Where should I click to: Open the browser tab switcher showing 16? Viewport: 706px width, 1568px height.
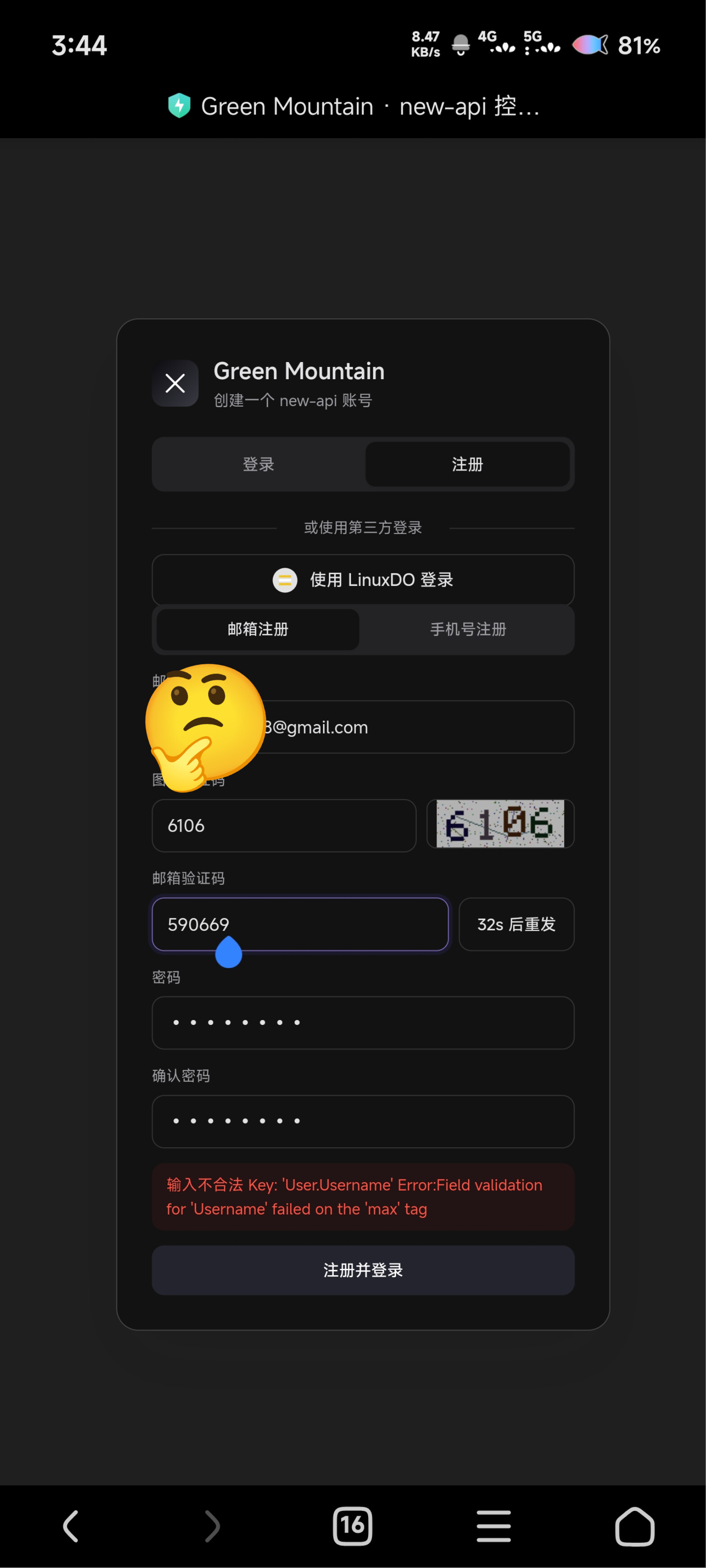click(x=353, y=1526)
